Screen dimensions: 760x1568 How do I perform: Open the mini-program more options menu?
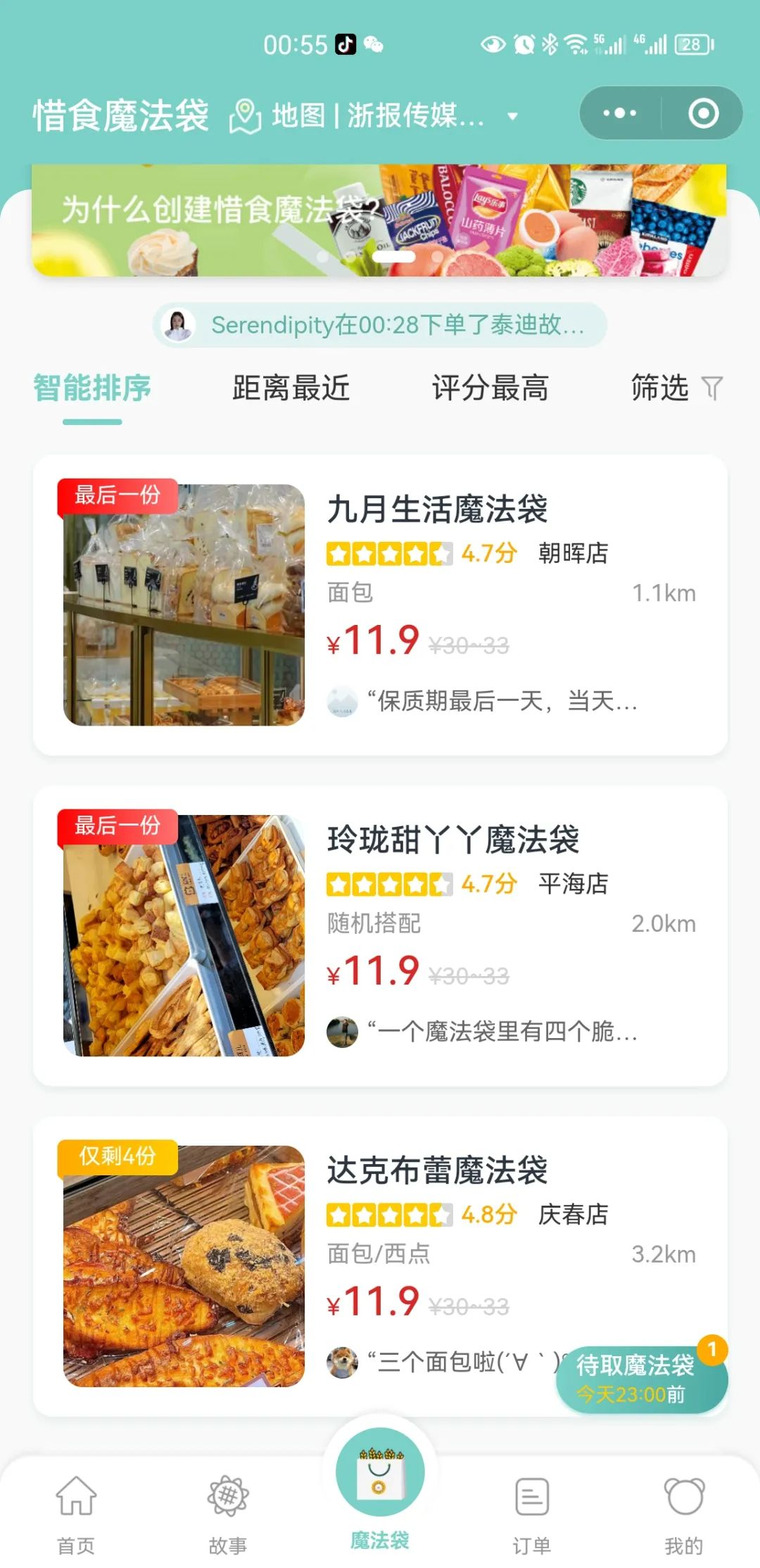pos(619,113)
